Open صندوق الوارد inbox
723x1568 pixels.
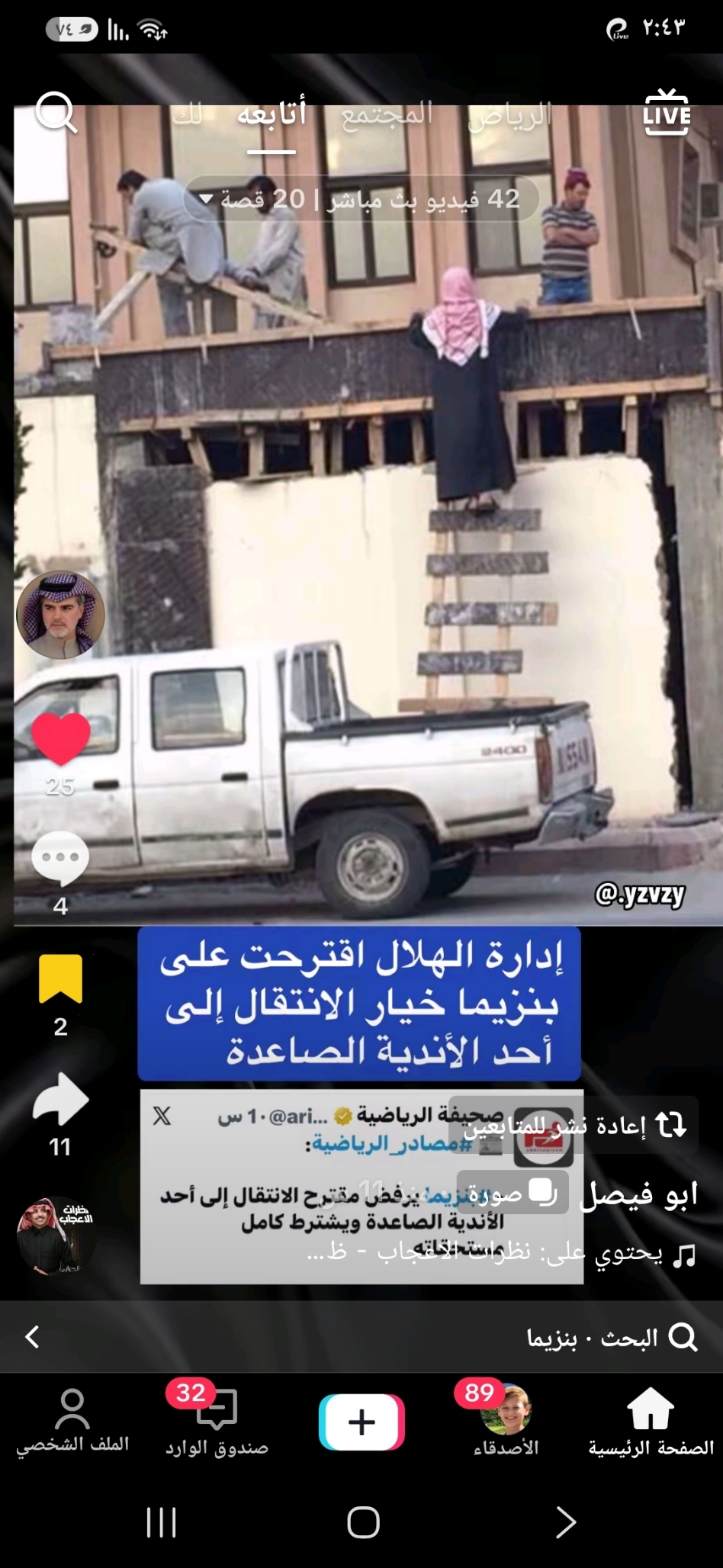click(217, 1422)
